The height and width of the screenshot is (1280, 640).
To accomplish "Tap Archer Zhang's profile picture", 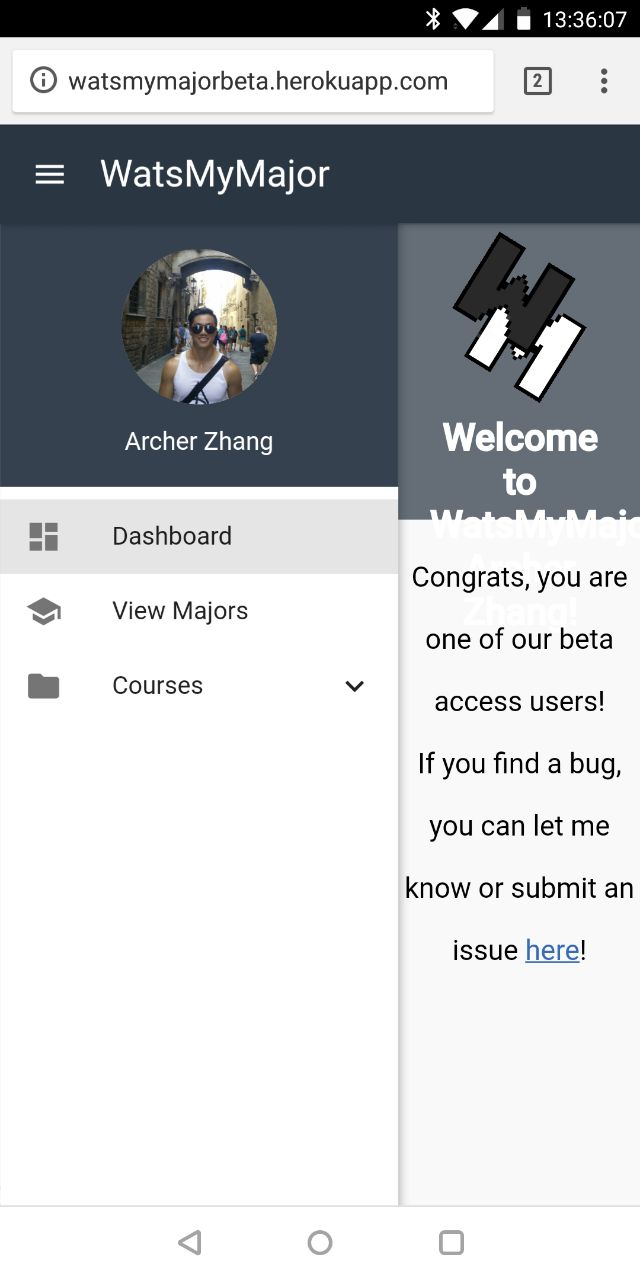I will coord(199,327).
